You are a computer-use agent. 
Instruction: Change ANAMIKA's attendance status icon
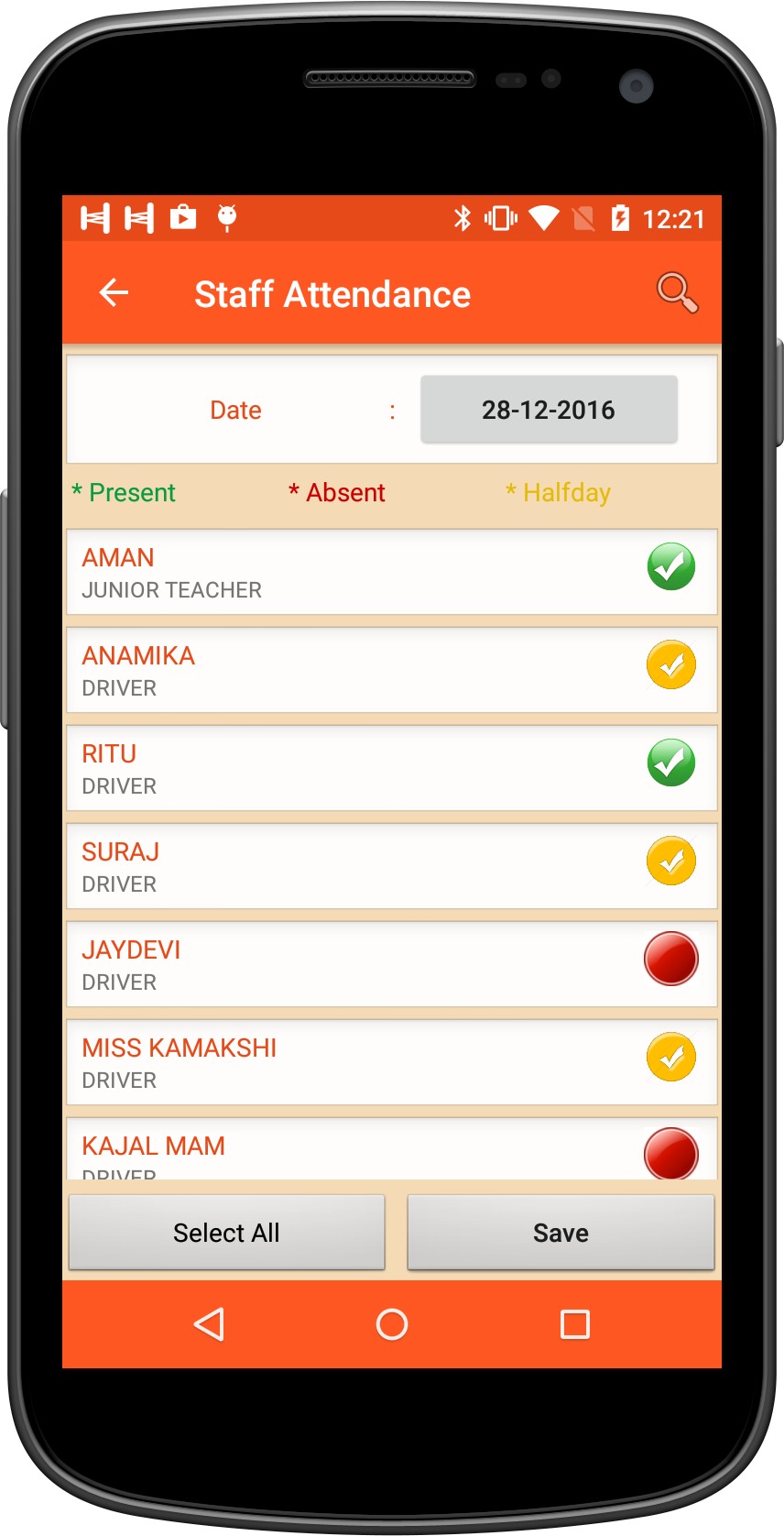tap(670, 664)
